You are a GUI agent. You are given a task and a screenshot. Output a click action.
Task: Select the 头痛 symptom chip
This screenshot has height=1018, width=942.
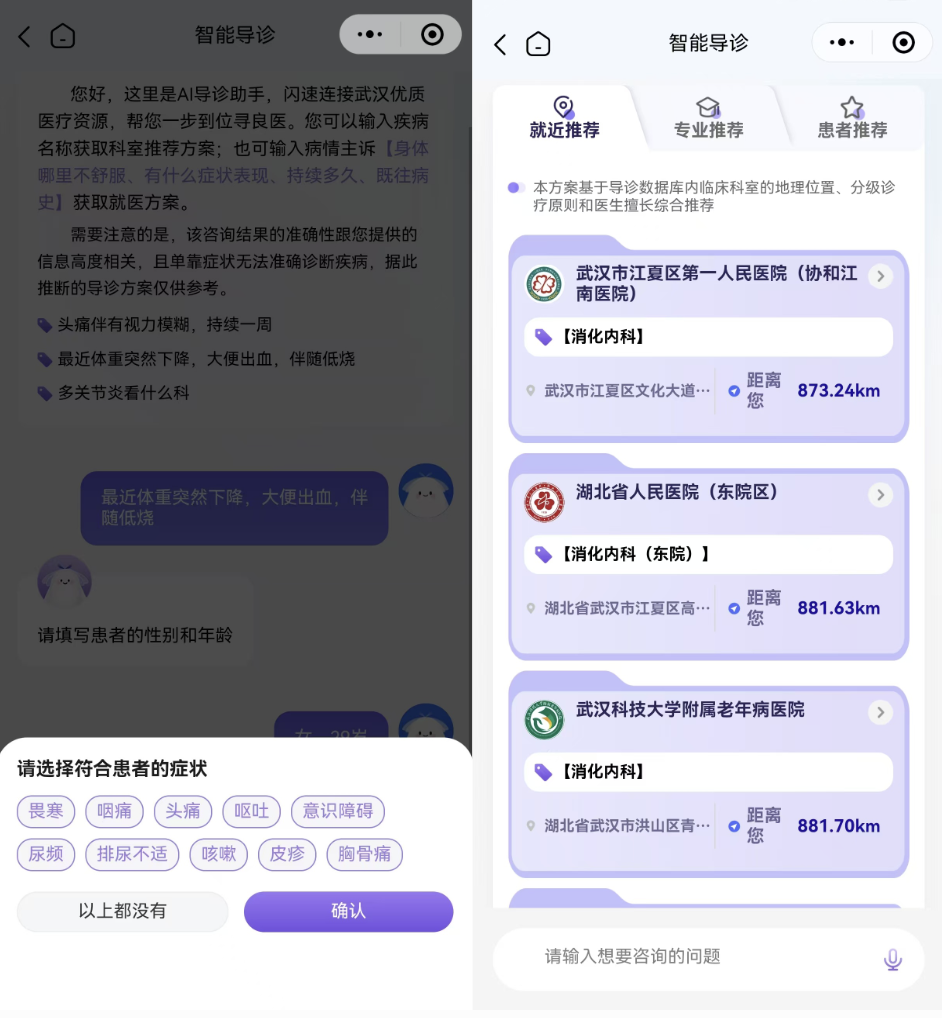[182, 811]
